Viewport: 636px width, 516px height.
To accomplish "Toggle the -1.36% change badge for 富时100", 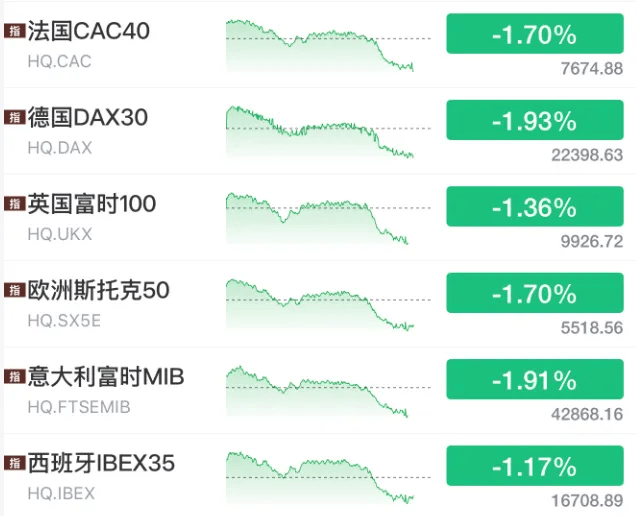I will [x=534, y=208].
